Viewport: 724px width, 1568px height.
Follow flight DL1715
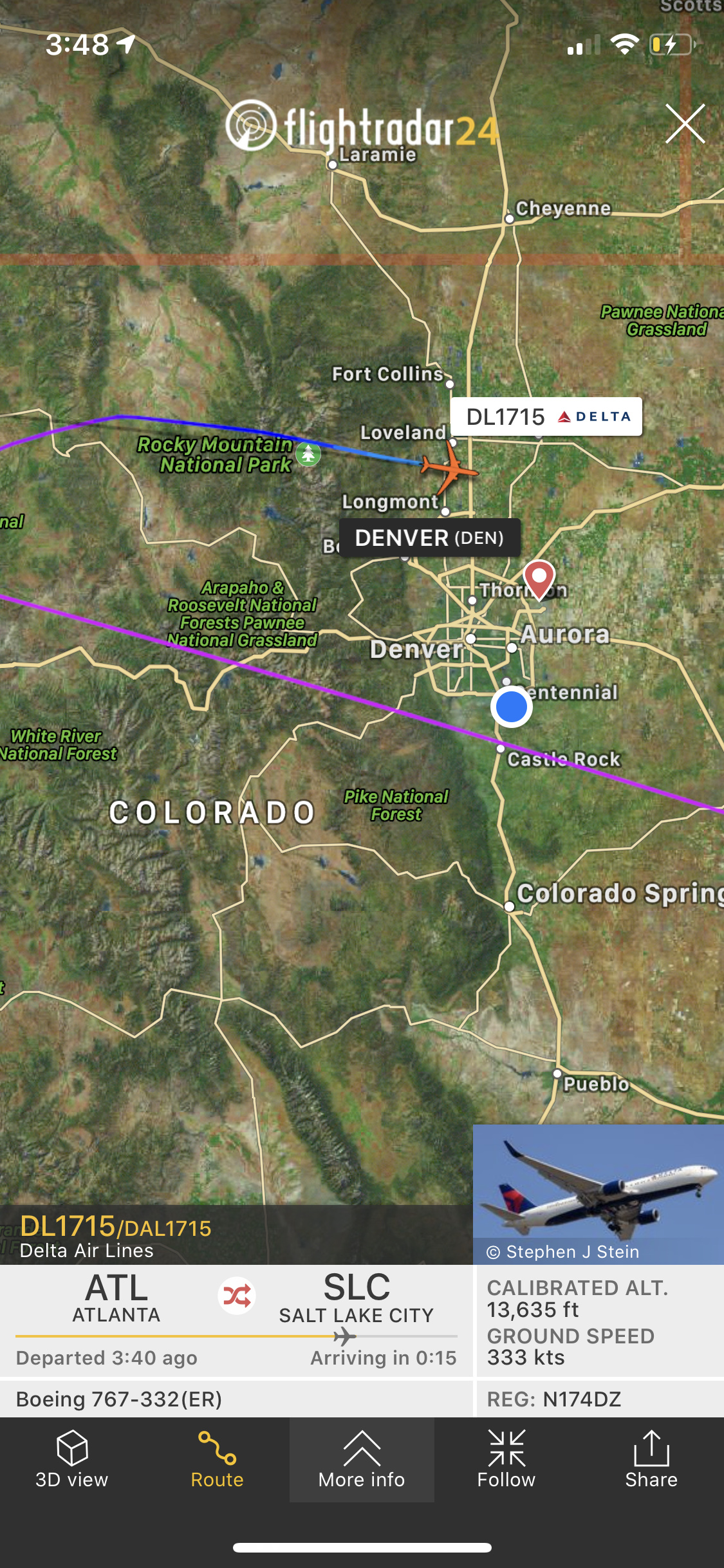click(506, 1460)
